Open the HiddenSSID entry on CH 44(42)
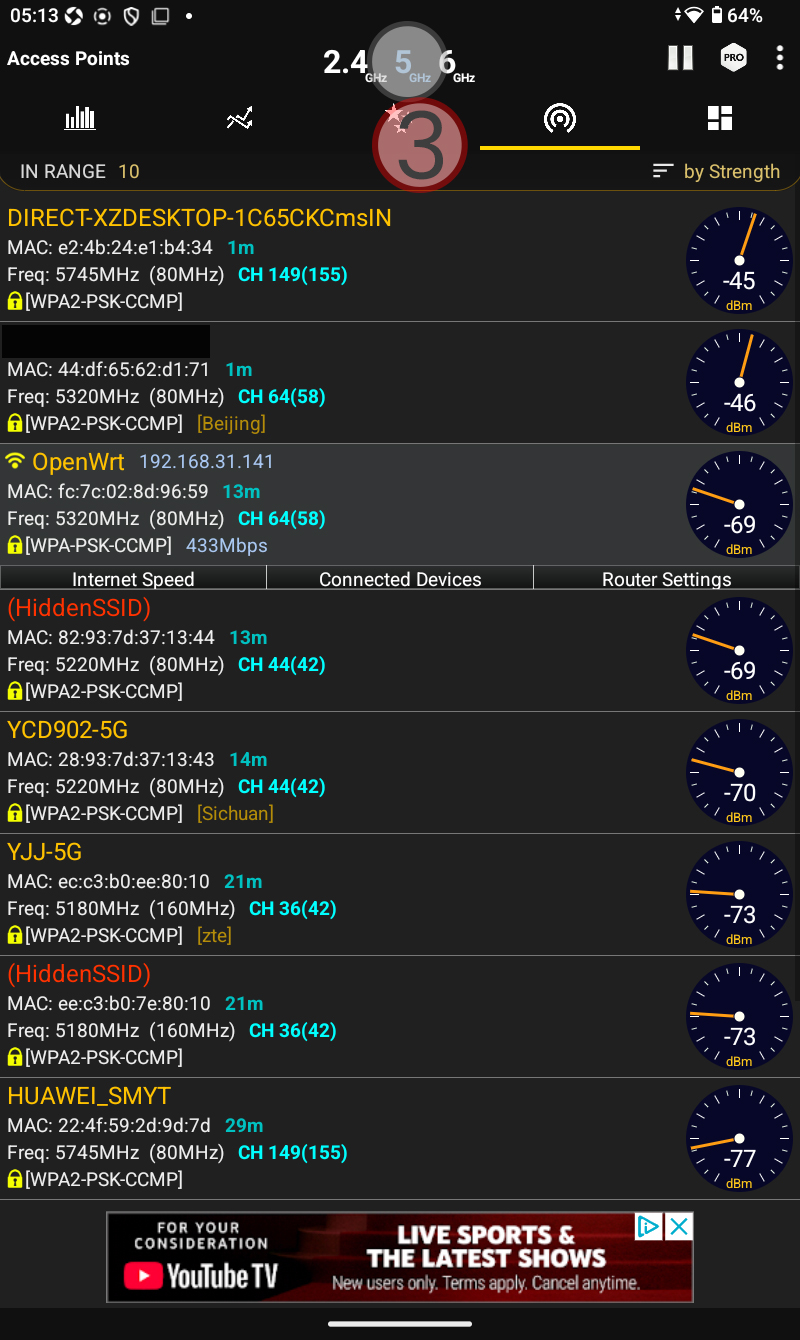 coord(400,650)
